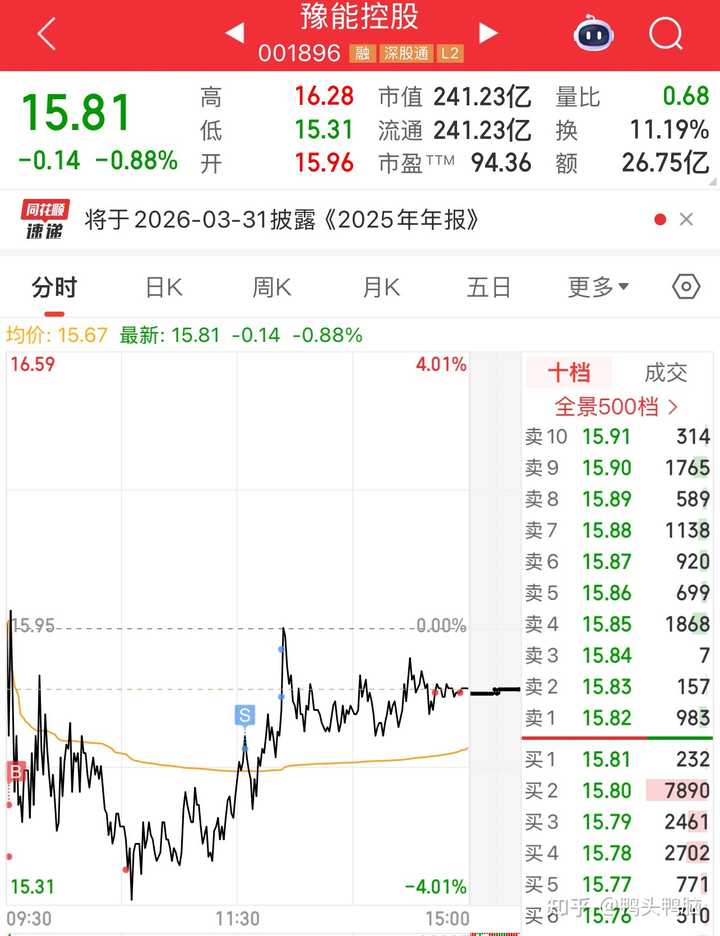This screenshot has height=936, width=720.
Task: Switch to the 日K chart tab
Action: point(164,288)
